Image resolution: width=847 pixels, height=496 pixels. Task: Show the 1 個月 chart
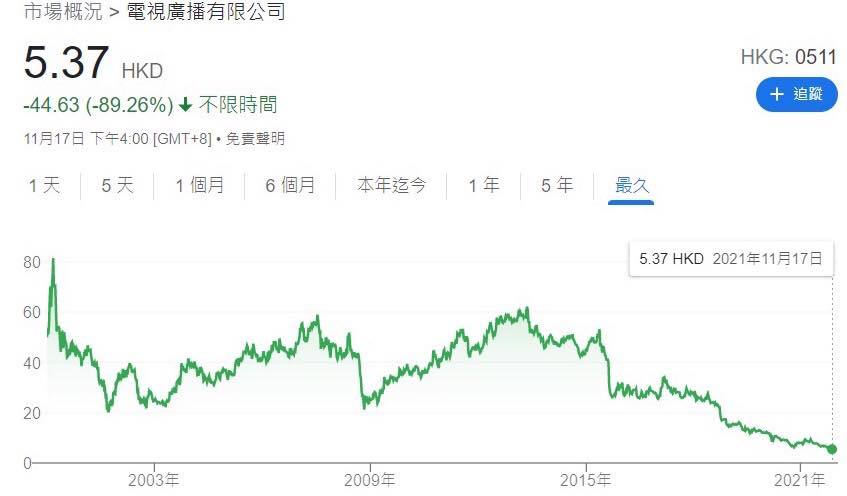pos(199,186)
